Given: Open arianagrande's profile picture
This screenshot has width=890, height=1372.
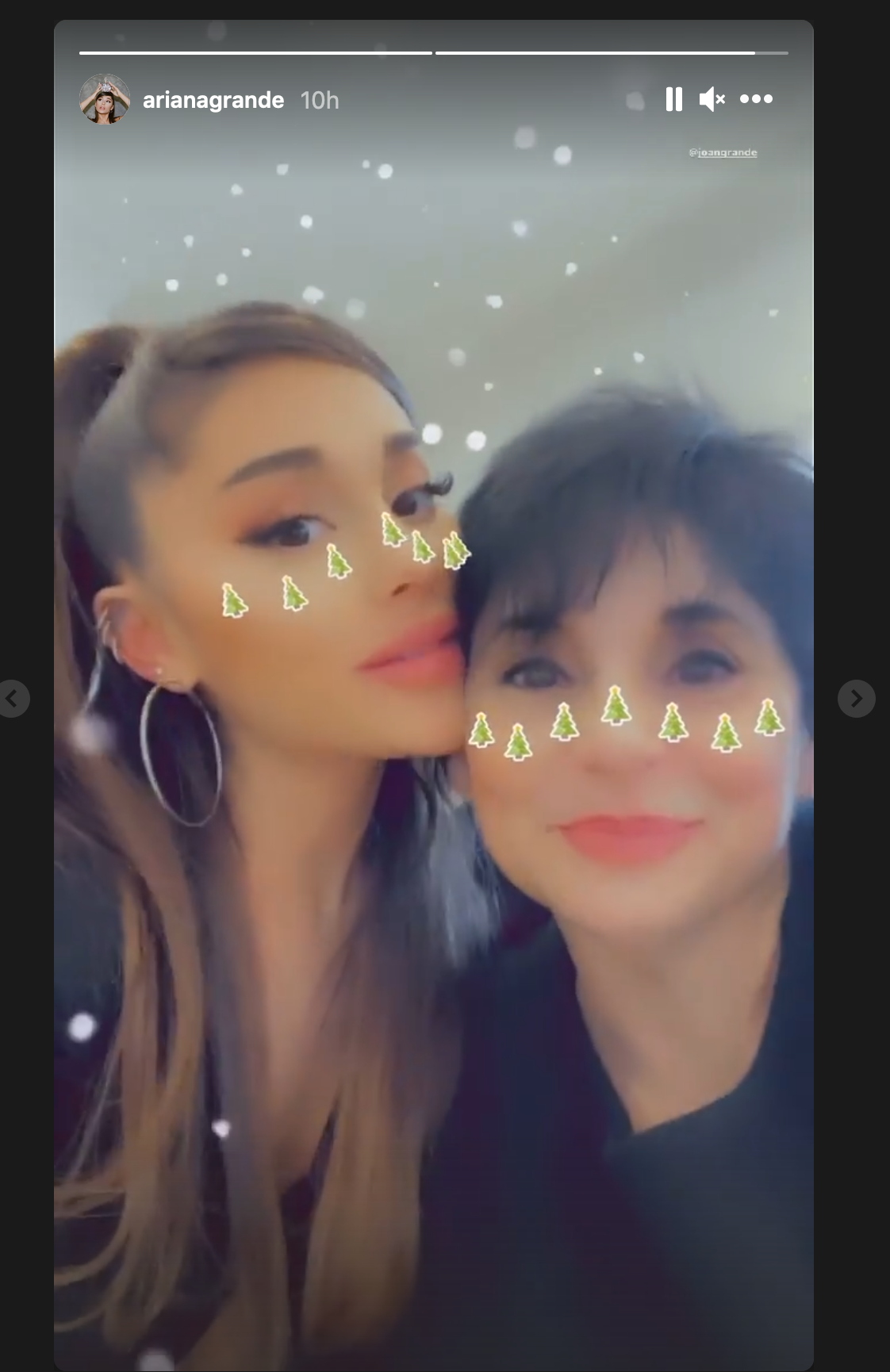Looking at the screenshot, I should pyautogui.click(x=105, y=99).
